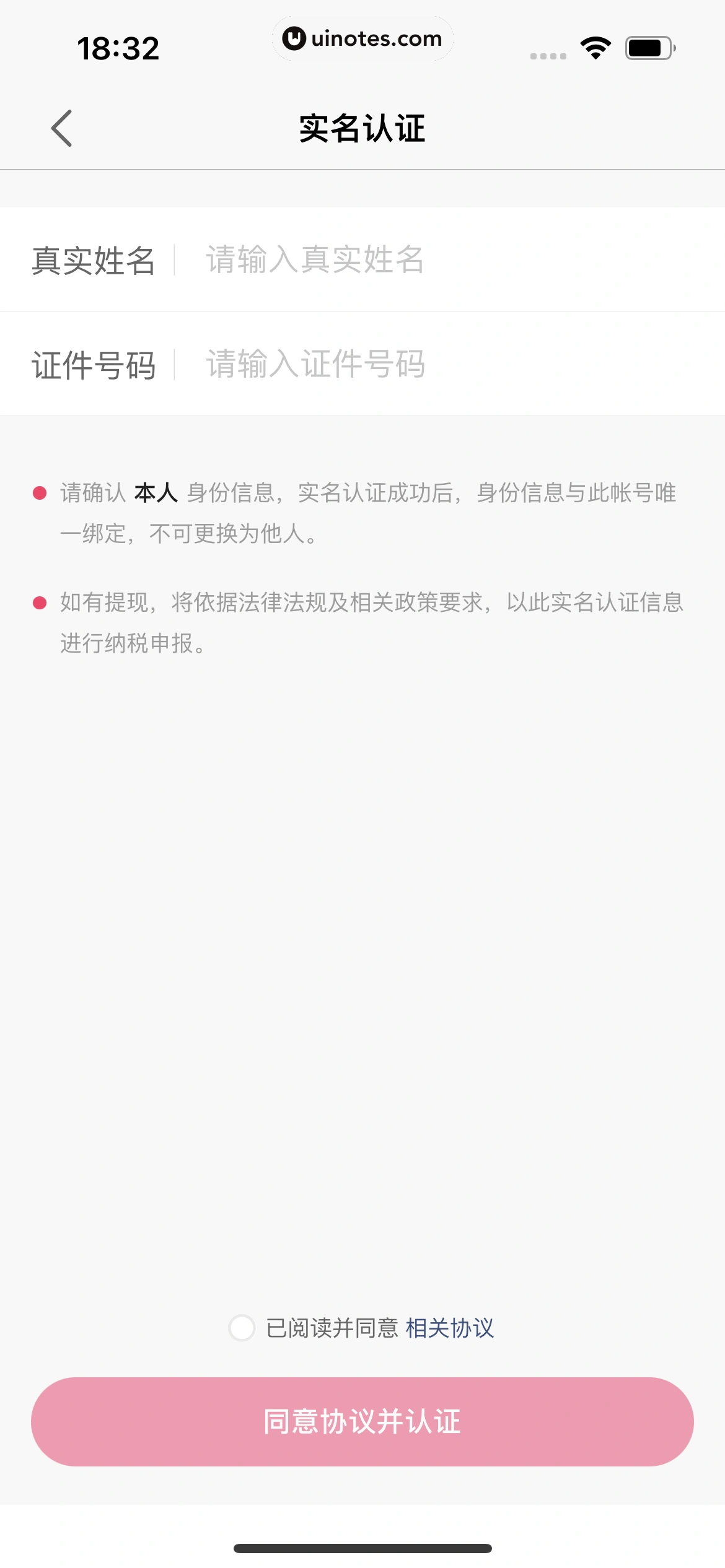Tap the uinotes.com logo pill at top

pos(362,38)
